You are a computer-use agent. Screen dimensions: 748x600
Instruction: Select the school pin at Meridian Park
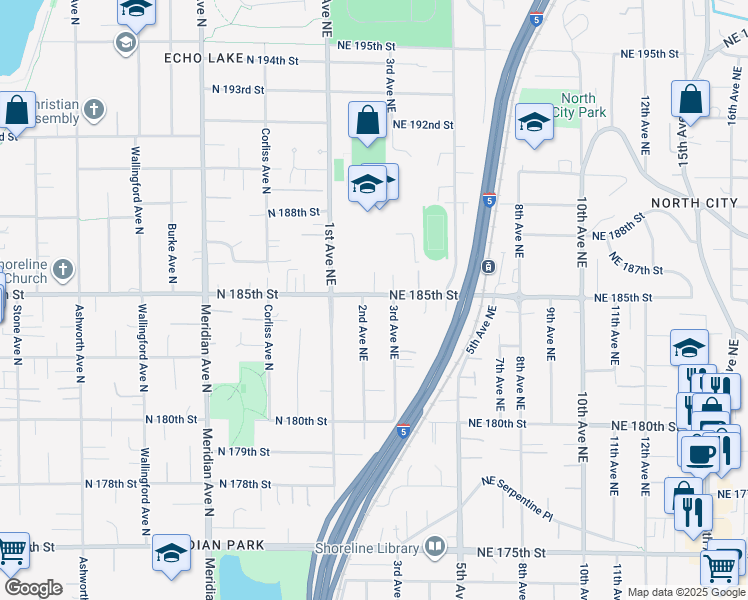tap(171, 553)
